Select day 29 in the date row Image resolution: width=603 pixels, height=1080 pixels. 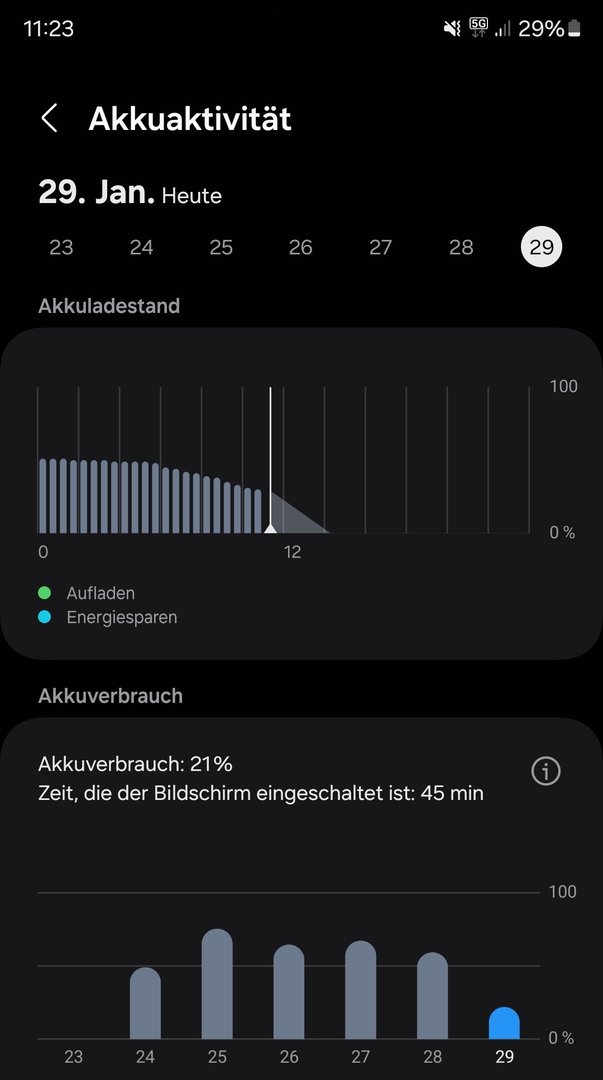pos(541,247)
